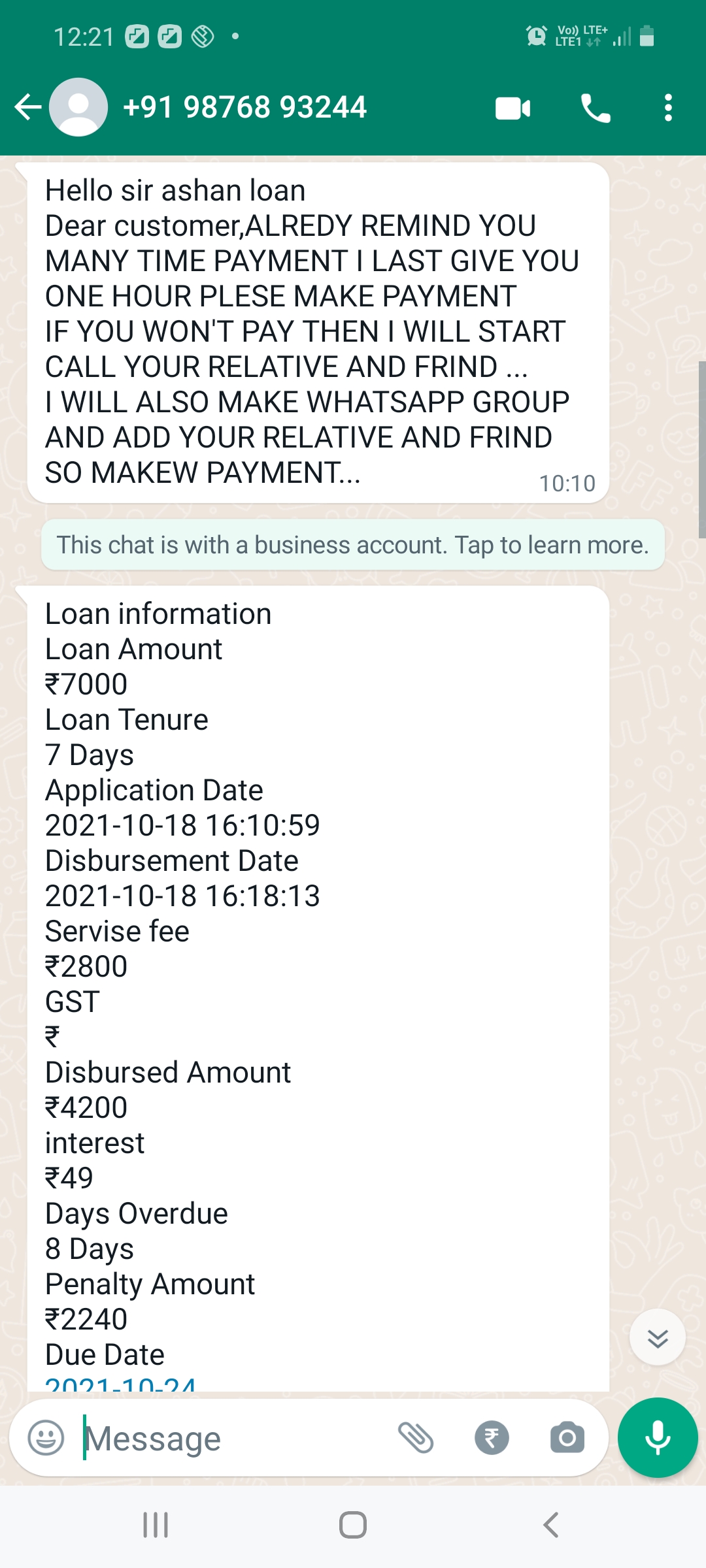Open contact info for +91 98768 93244

tap(244, 107)
